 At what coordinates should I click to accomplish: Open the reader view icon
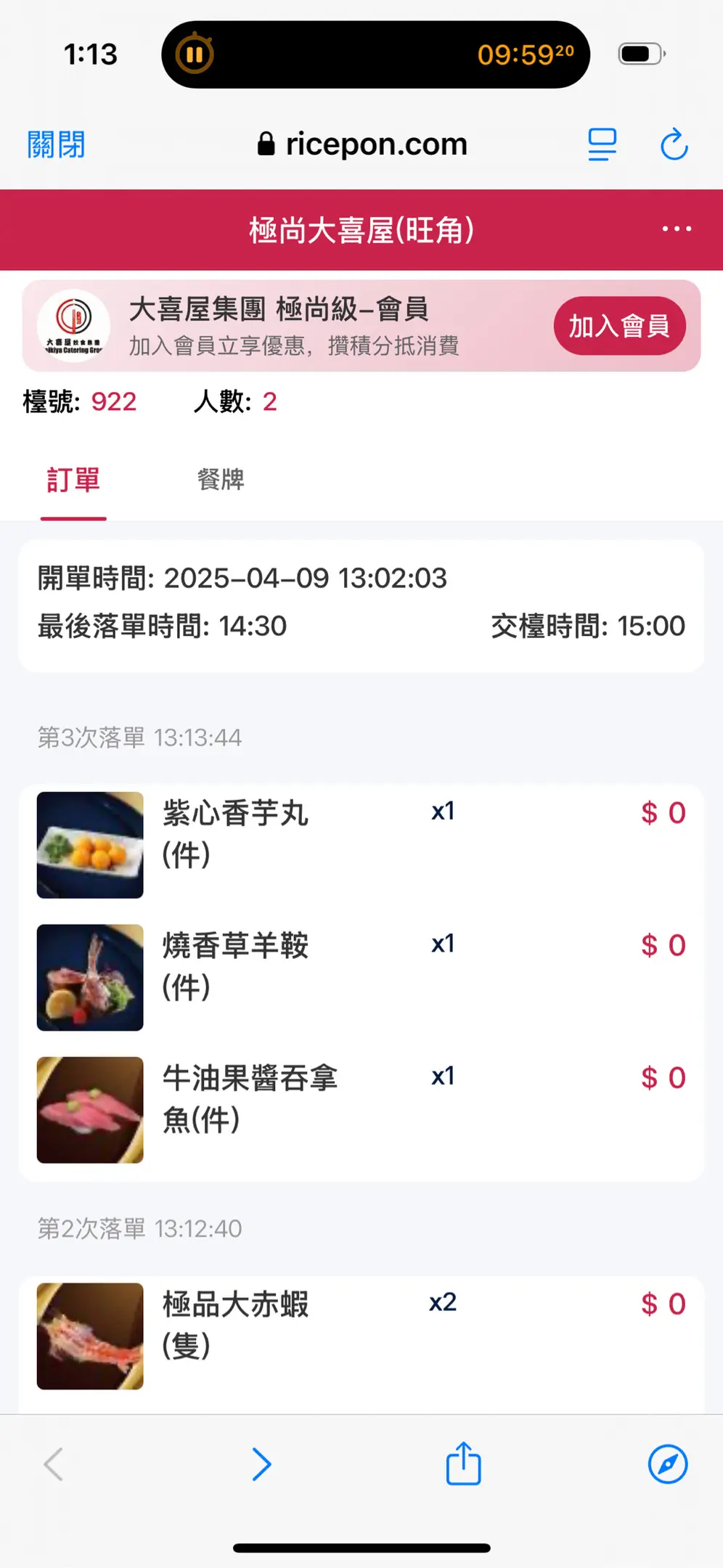pos(602,144)
